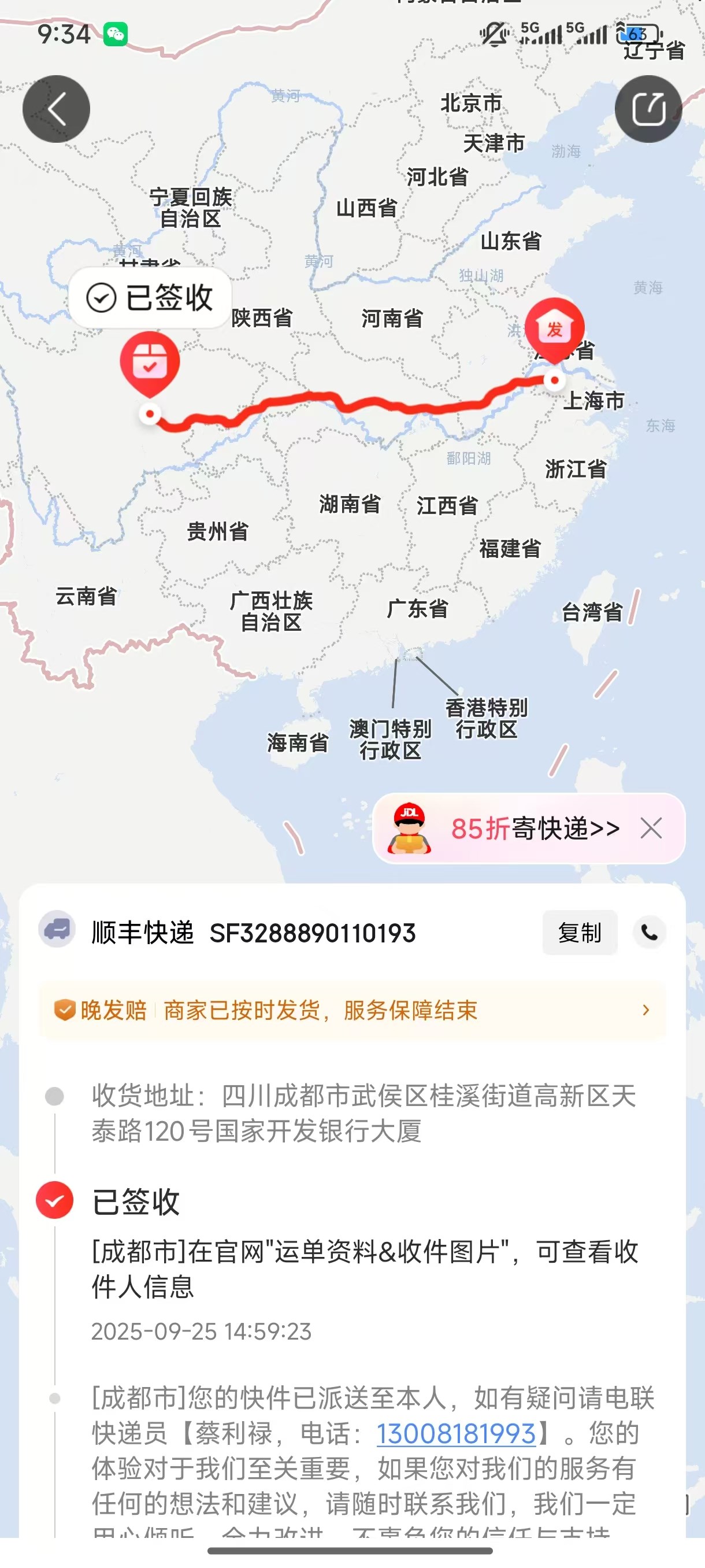This screenshot has height=1568, width=705.
Task: Dismiss the 85折寄快递 banner
Action: click(651, 829)
